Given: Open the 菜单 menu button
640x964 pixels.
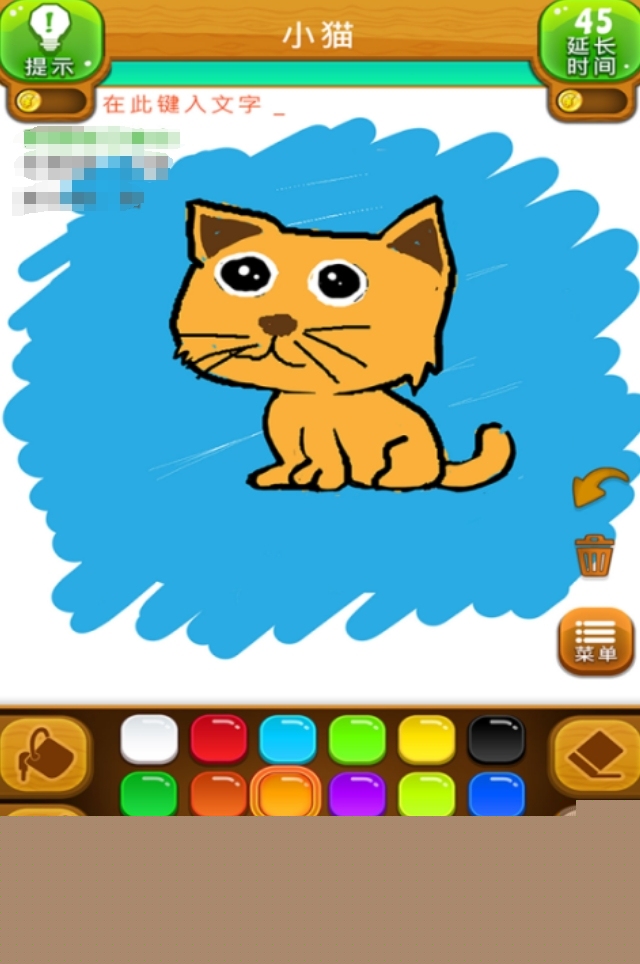Looking at the screenshot, I should click(x=596, y=640).
